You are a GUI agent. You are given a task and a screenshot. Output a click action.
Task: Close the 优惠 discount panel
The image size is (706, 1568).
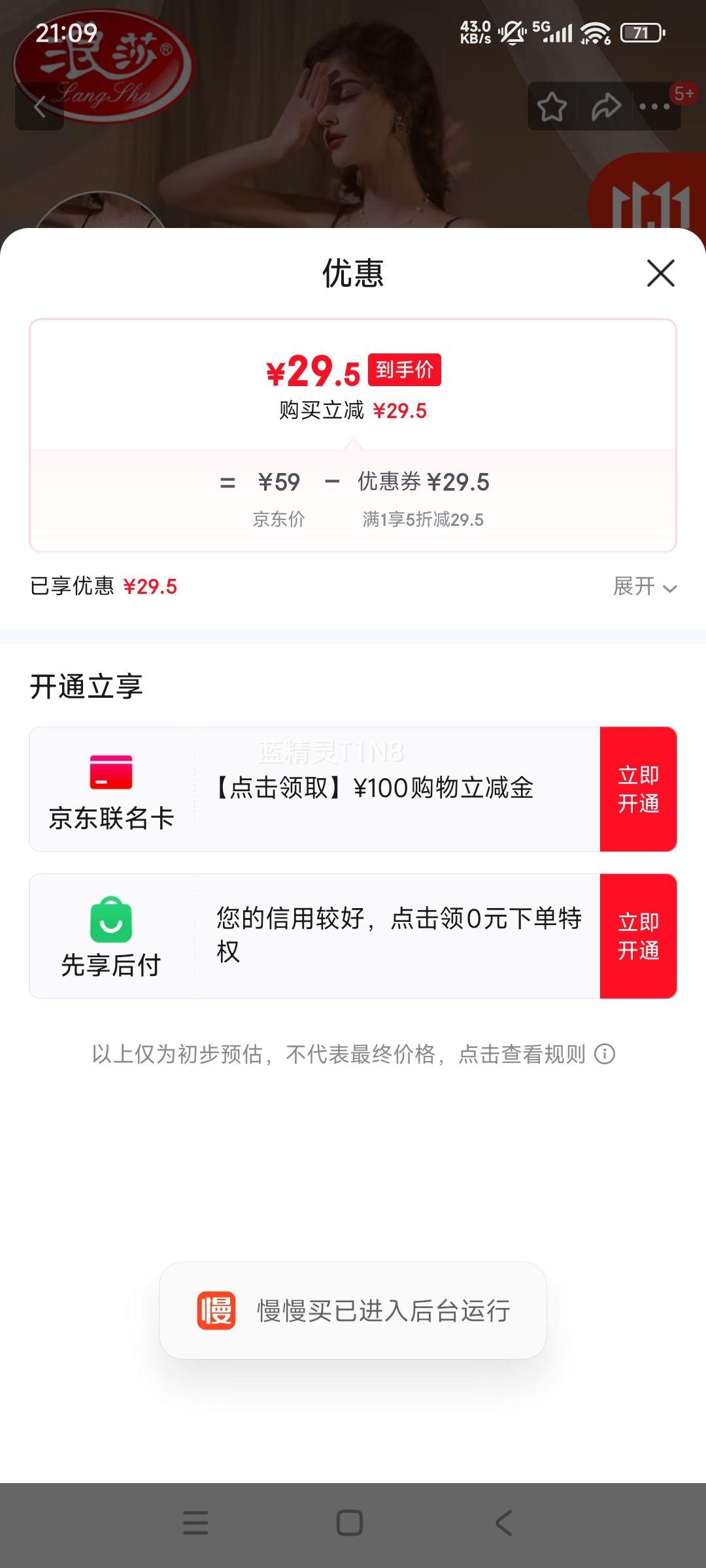(660, 273)
